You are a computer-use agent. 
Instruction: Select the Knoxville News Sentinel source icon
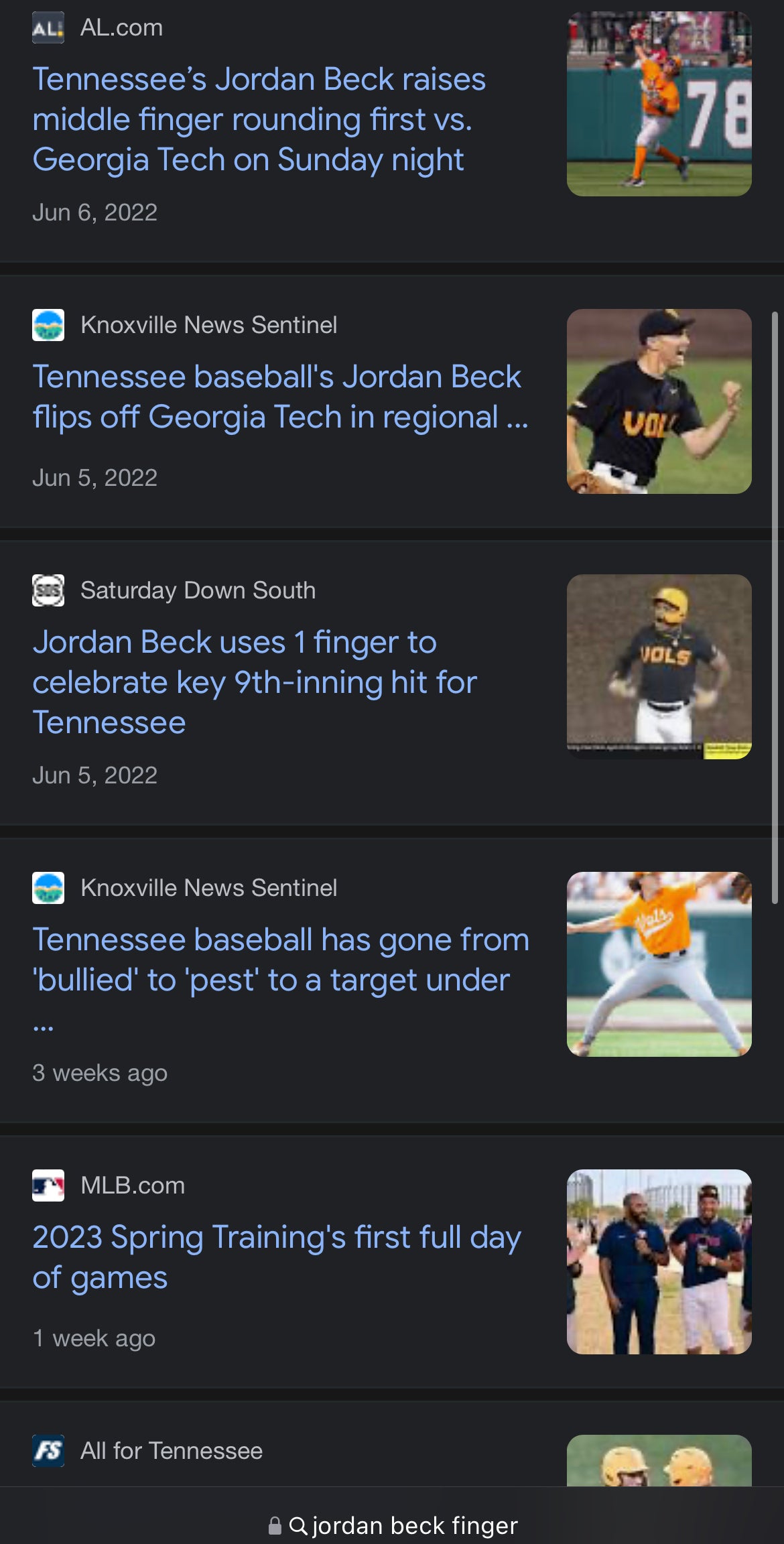48,326
